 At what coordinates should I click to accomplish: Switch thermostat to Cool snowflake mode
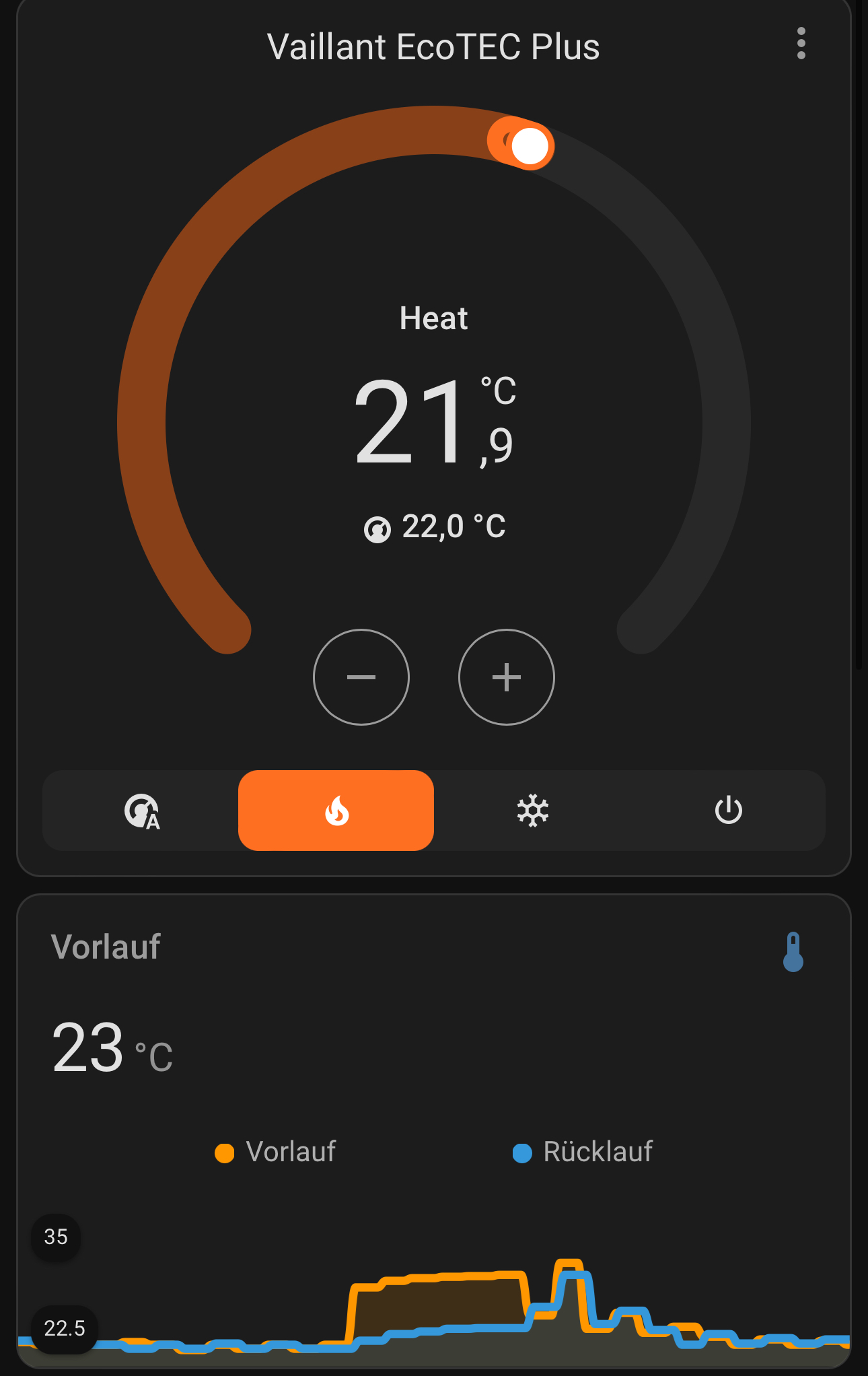pyautogui.click(x=532, y=811)
